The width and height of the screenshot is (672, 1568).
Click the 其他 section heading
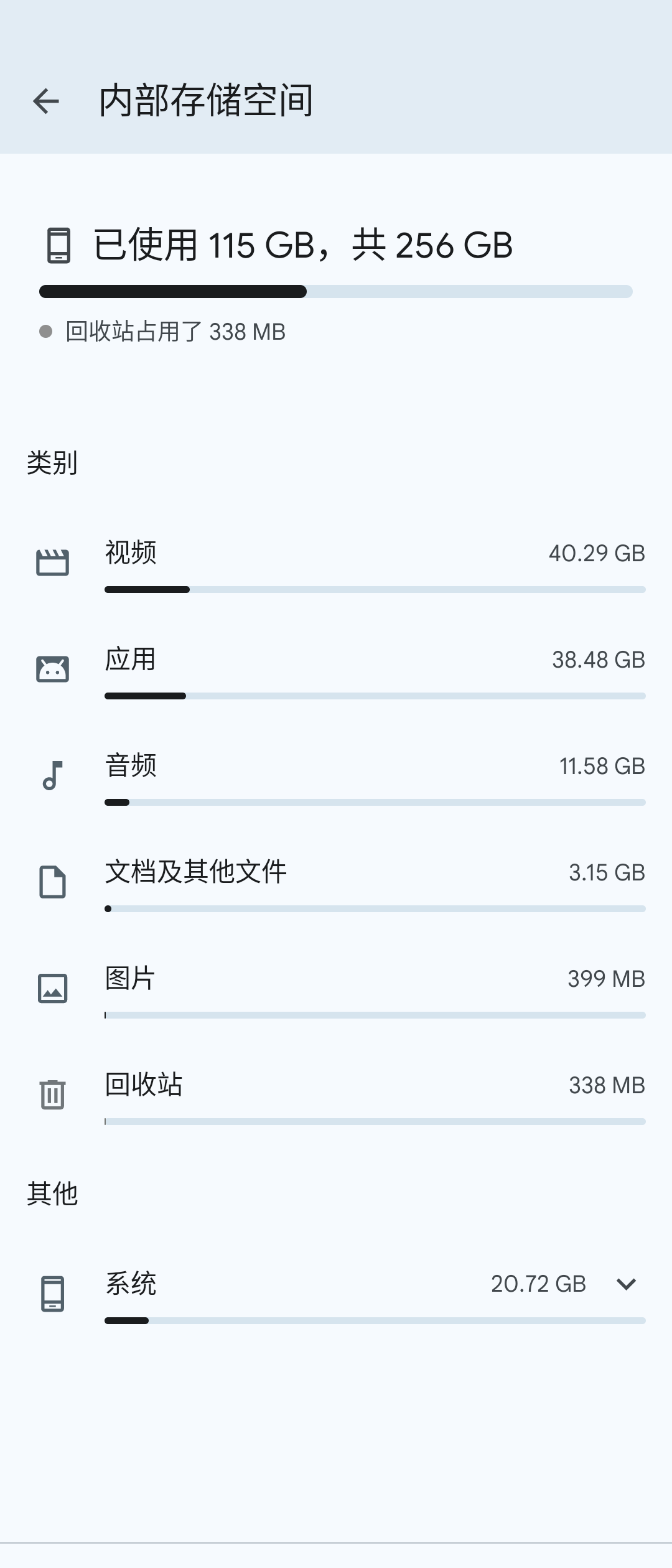(x=53, y=1193)
